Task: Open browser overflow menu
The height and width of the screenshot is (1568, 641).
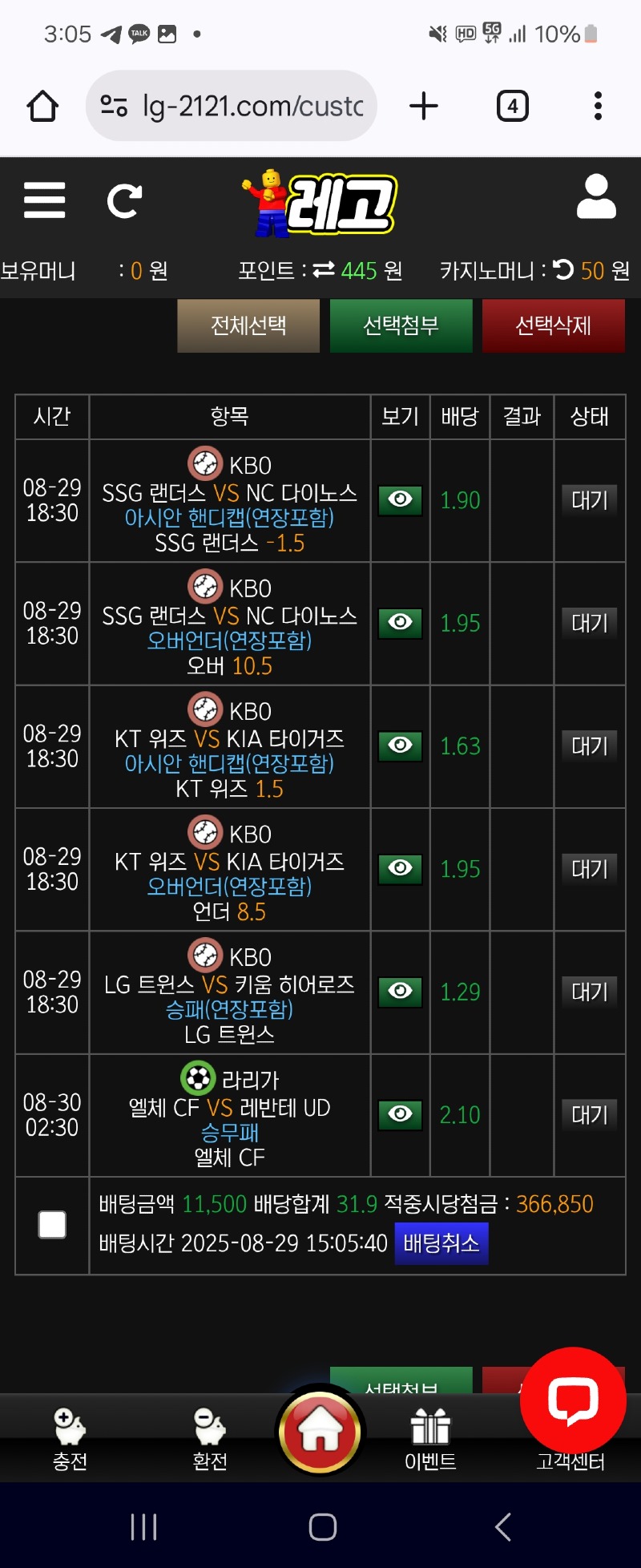Action: pos(597,106)
